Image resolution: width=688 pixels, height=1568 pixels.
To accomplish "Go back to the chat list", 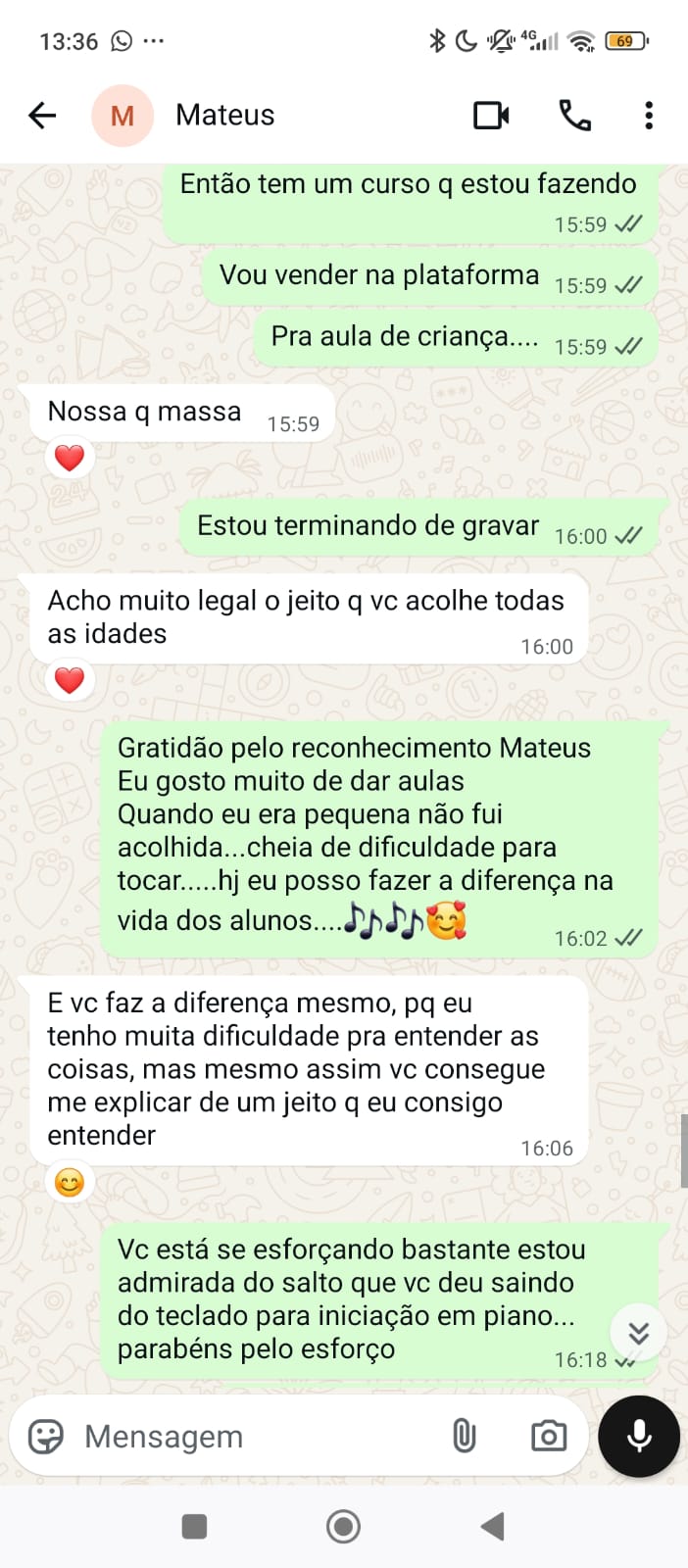I will tap(42, 116).
